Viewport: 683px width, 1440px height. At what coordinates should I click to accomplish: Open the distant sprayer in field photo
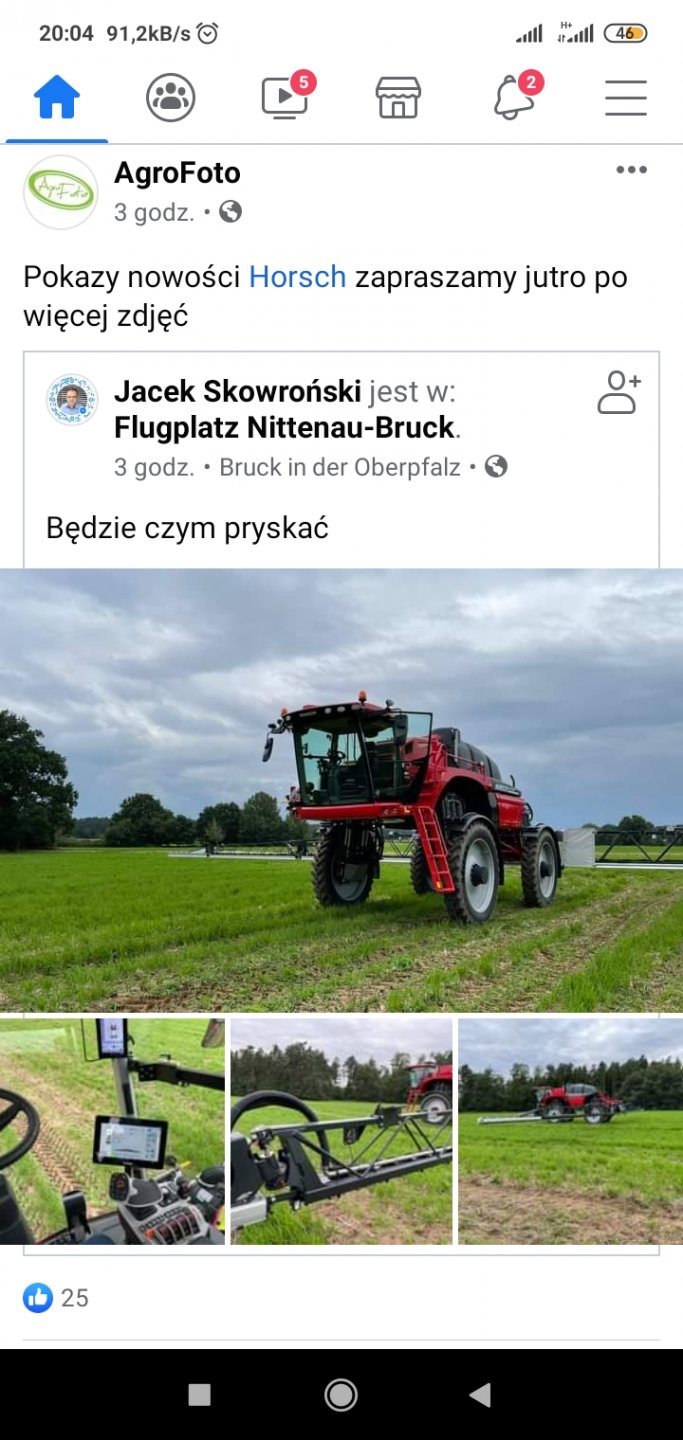(x=570, y=1131)
